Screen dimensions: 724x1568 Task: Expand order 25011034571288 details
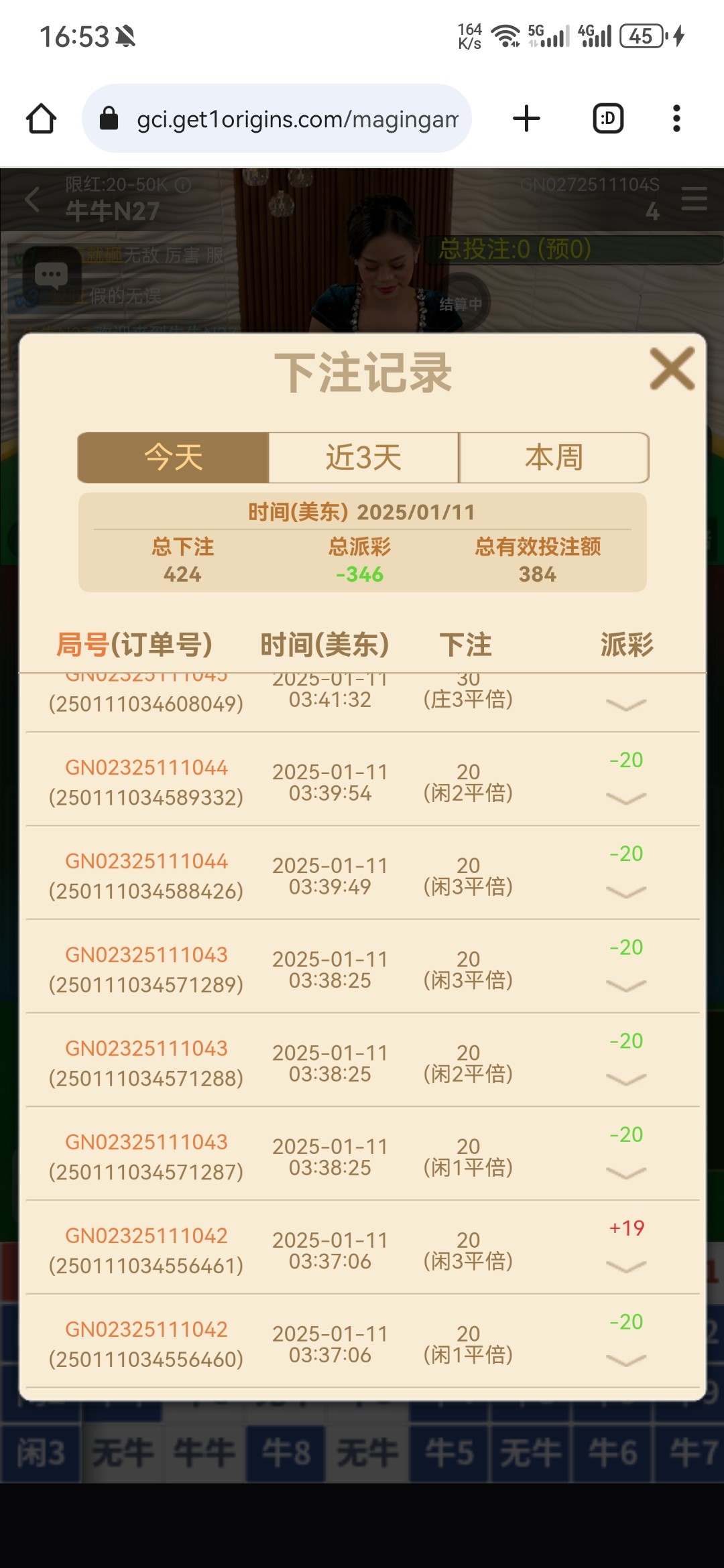pyautogui.click(x=625, y=1080)
